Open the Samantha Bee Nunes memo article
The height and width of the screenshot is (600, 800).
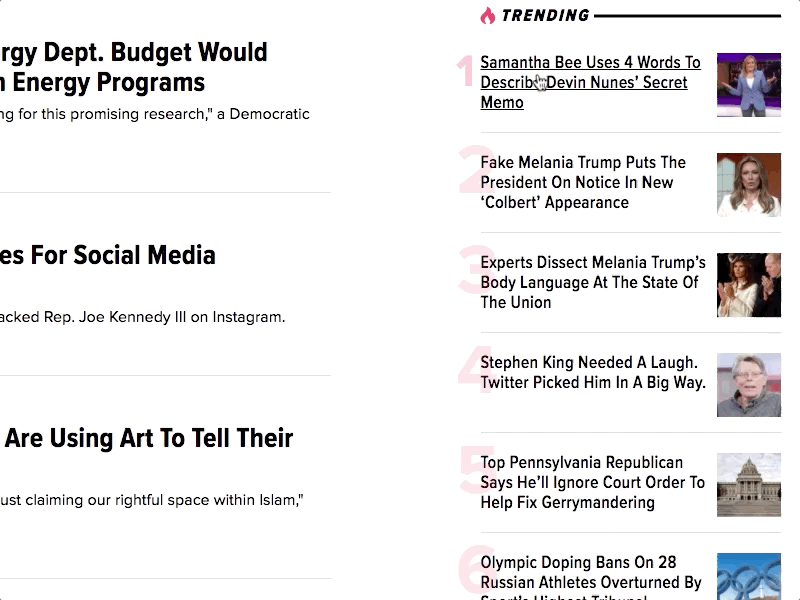590,82
